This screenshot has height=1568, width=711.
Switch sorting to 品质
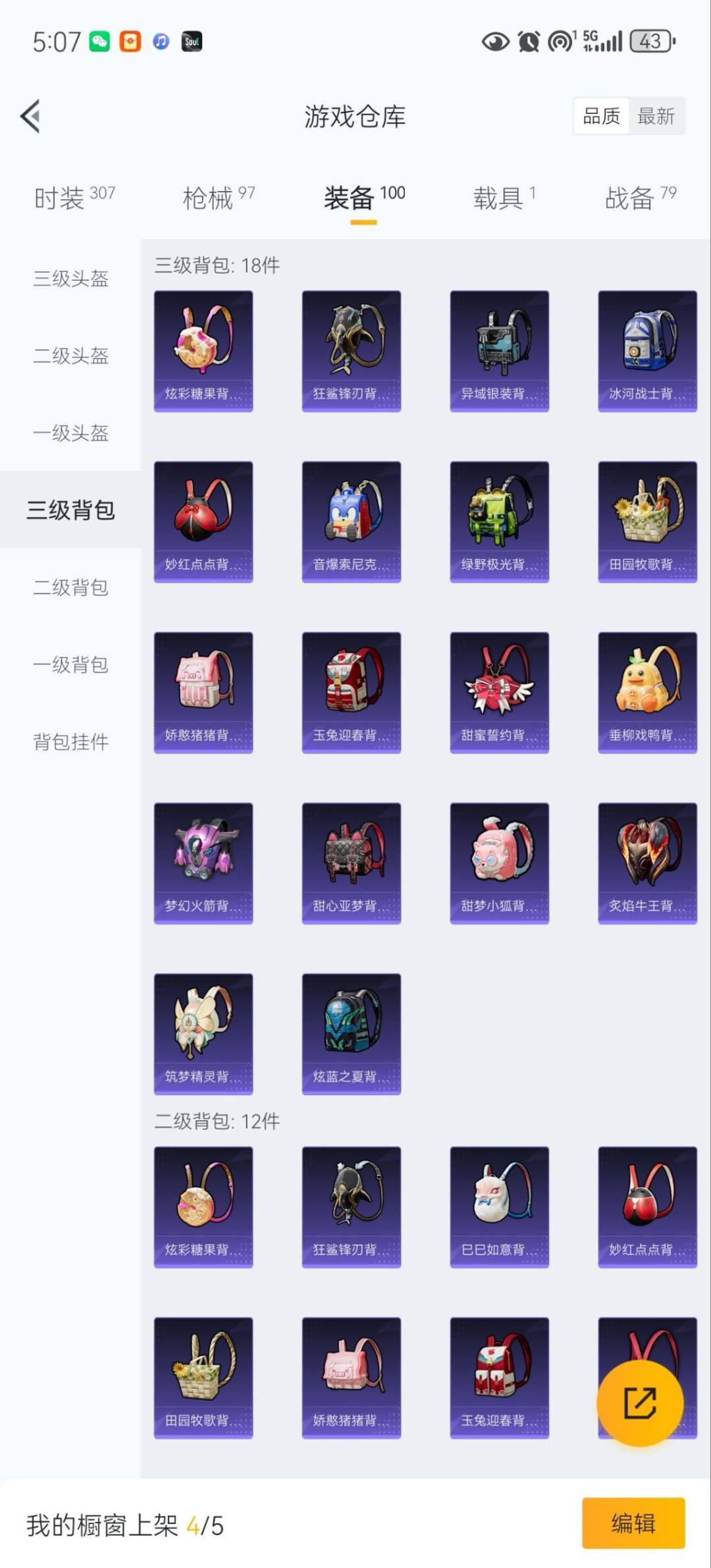[601, 116]
